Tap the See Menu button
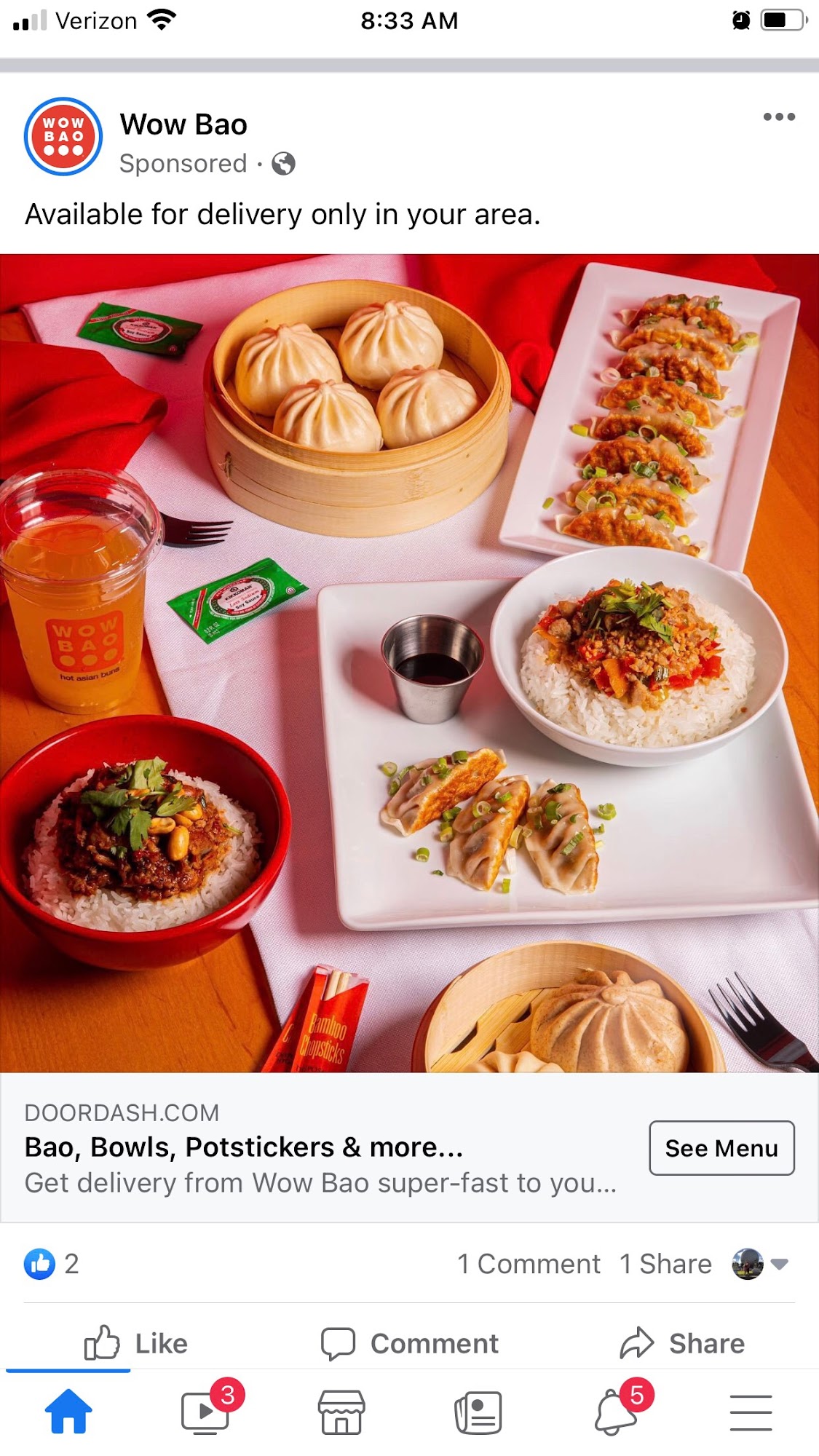Viewport: 819px width, 1456px height. point(721,1148)
